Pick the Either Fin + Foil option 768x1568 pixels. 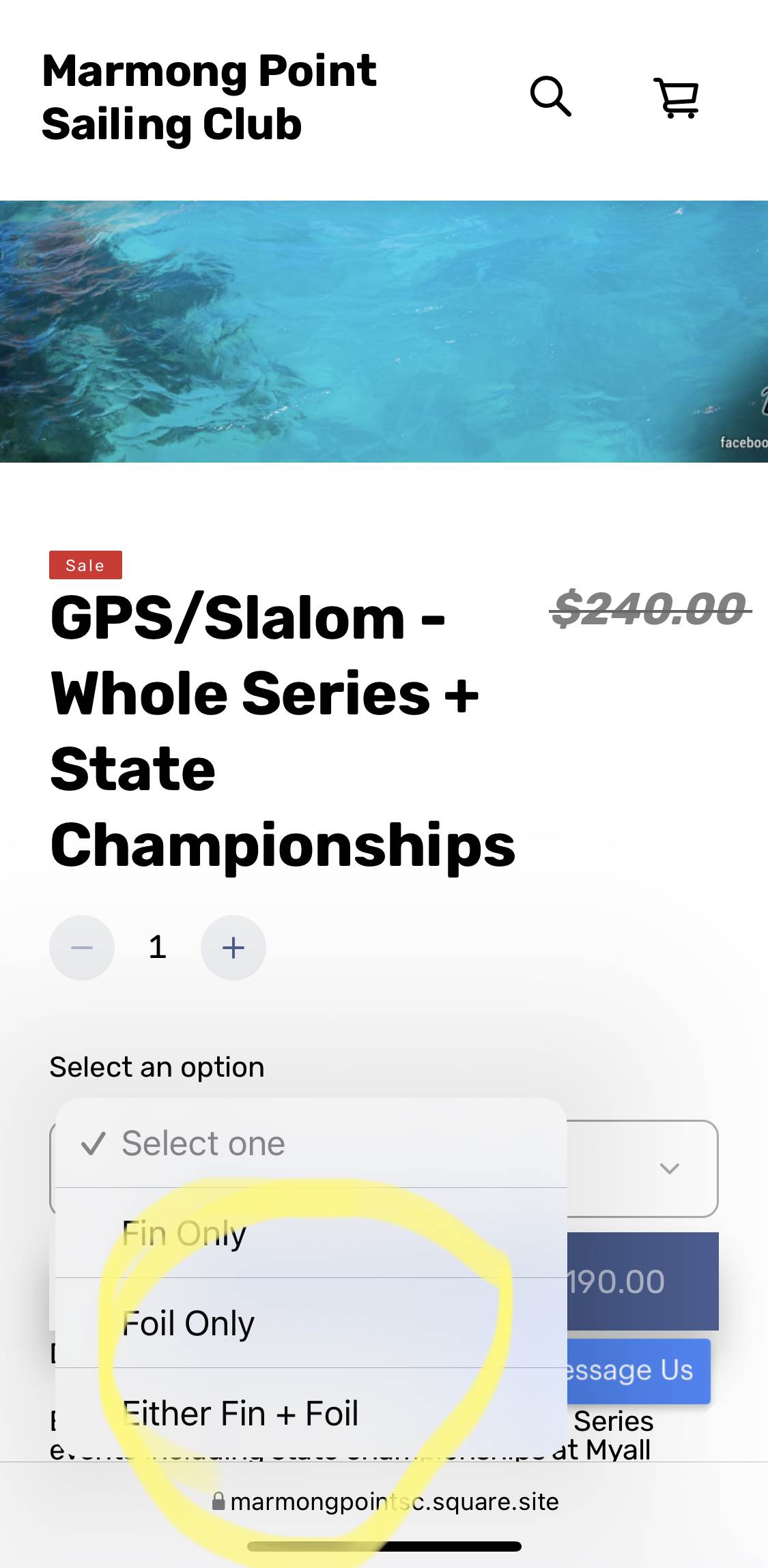pyautogui.click(x=240, y=1413)
